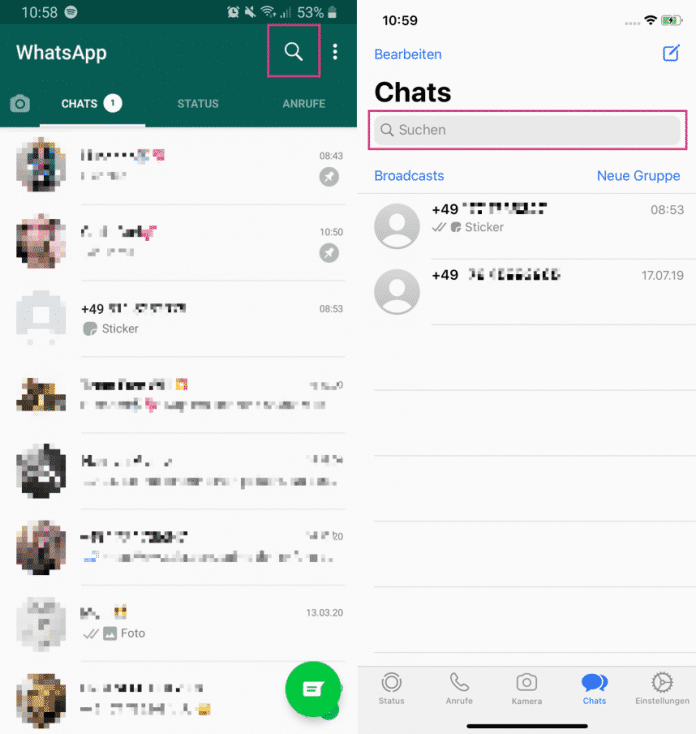Screen dimensions: 696x734
Task: Open the pinned chat from 08:43
Action: click(x=180, y=165)
